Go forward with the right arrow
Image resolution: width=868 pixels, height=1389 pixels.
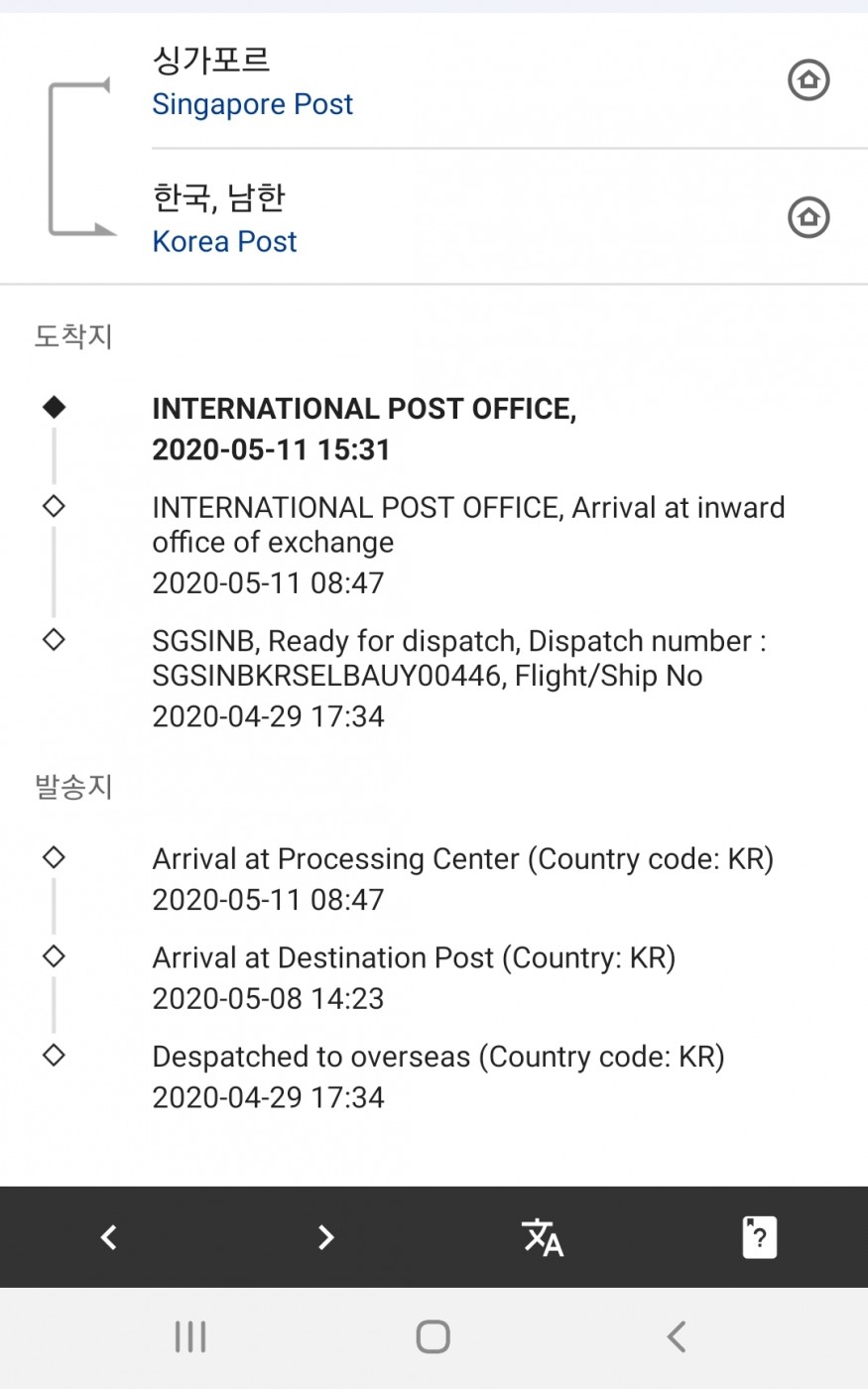point(325,1237)
